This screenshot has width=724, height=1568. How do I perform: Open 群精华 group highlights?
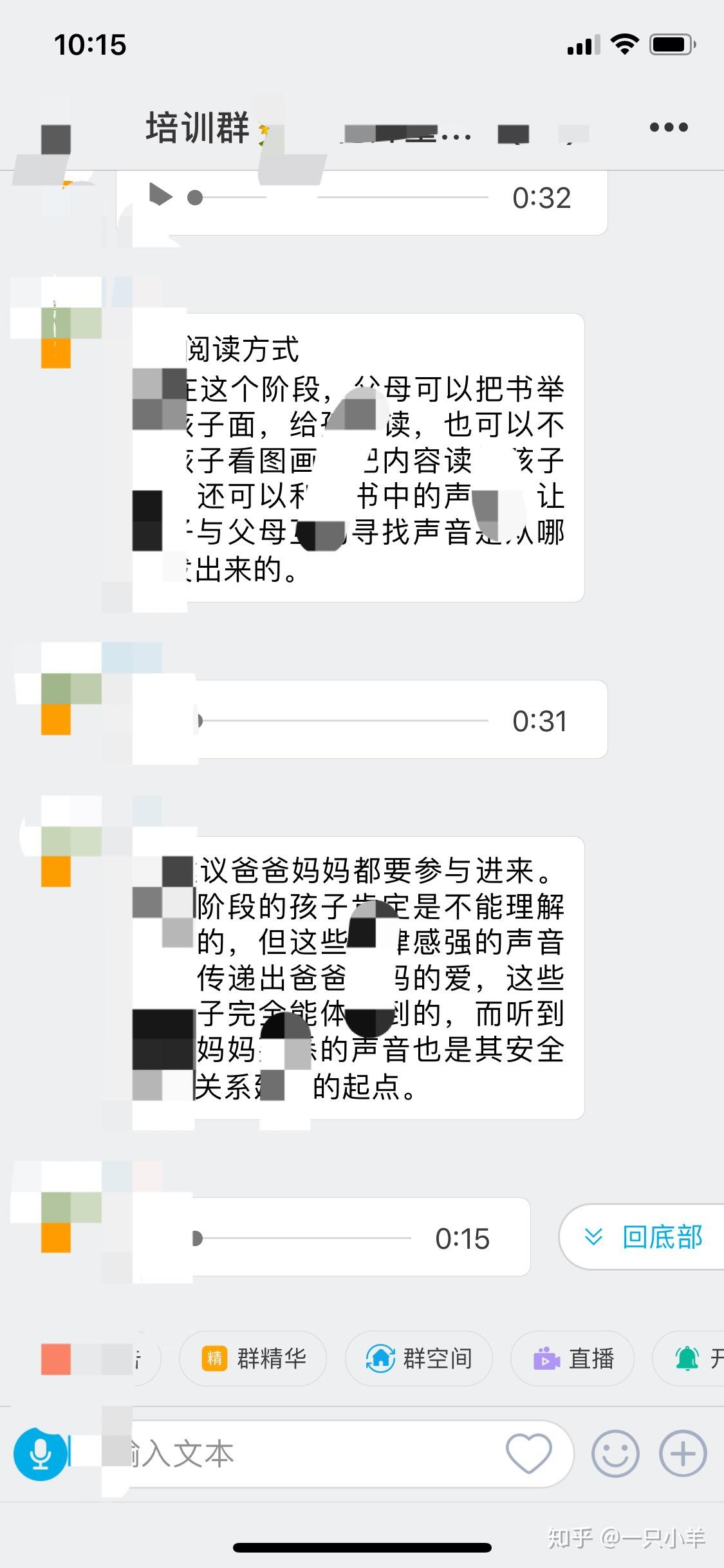coord(253,1358)
